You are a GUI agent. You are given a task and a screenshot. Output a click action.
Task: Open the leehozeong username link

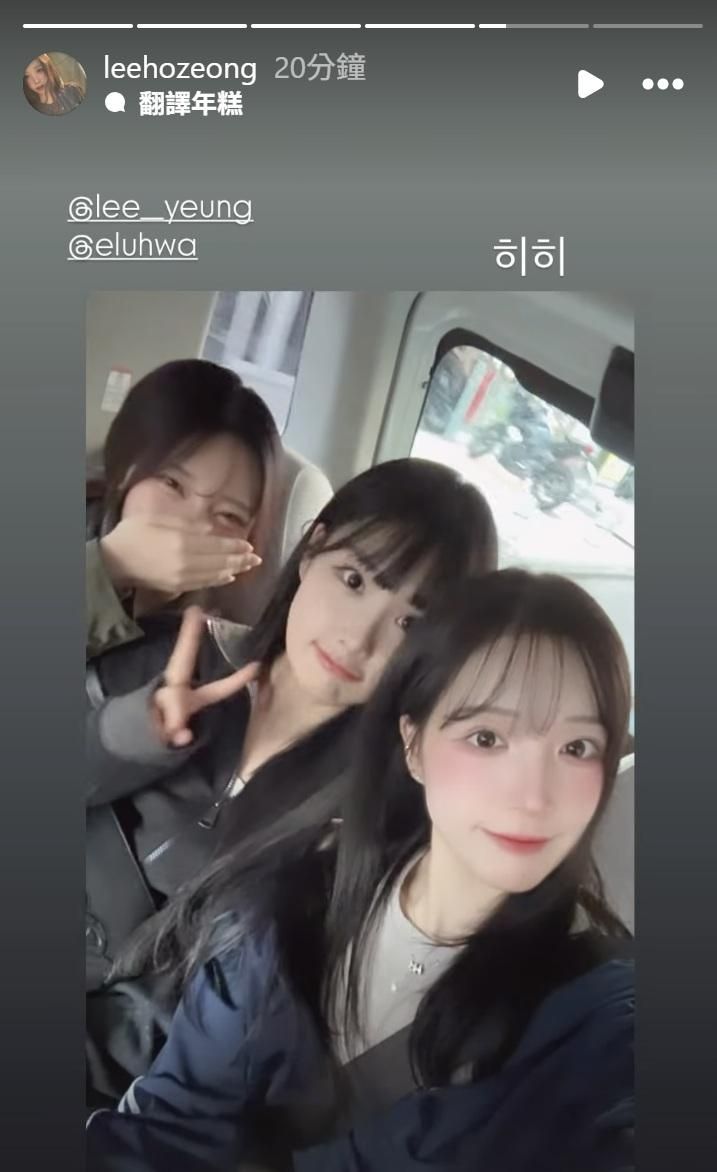click(180, 68)
